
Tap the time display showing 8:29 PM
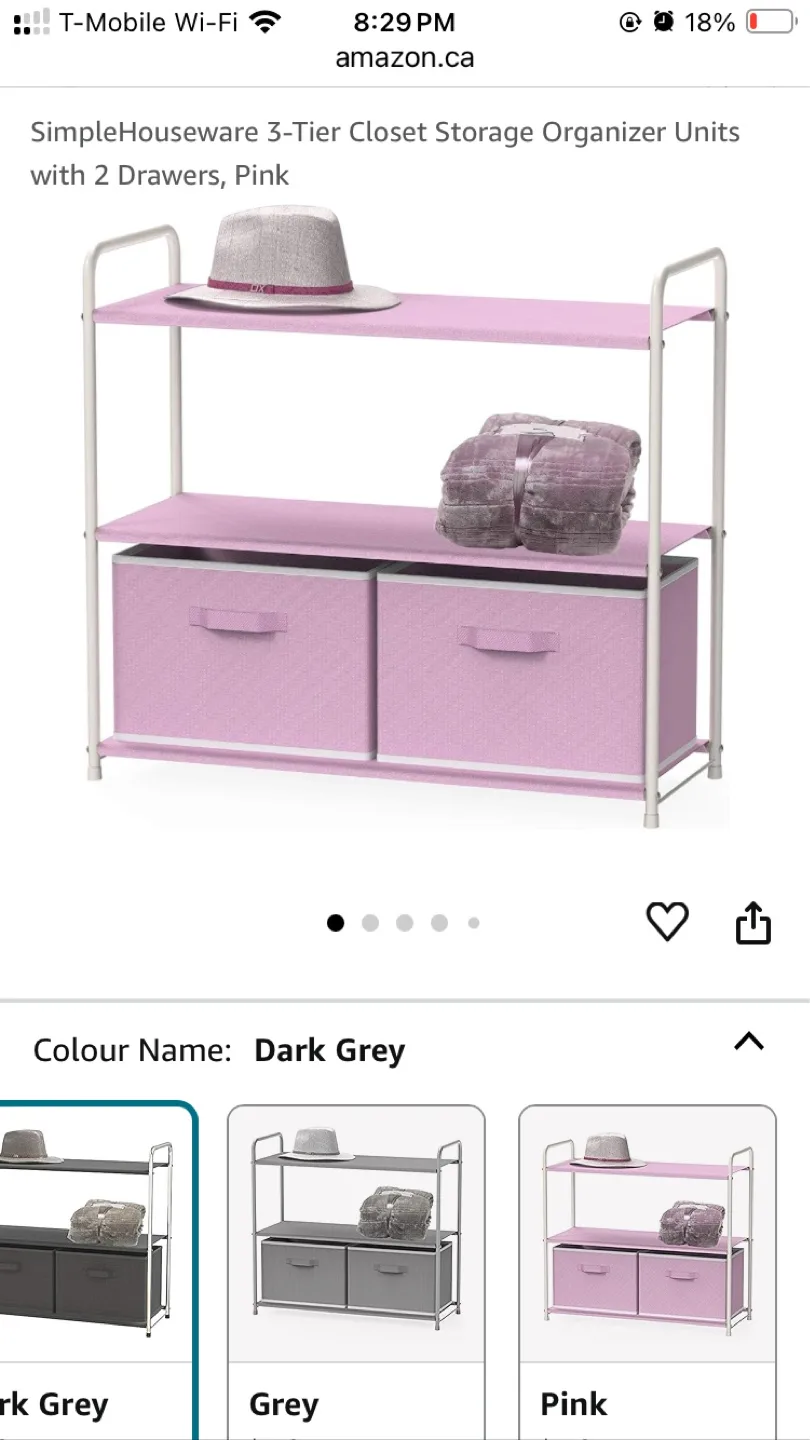point(403,21)
